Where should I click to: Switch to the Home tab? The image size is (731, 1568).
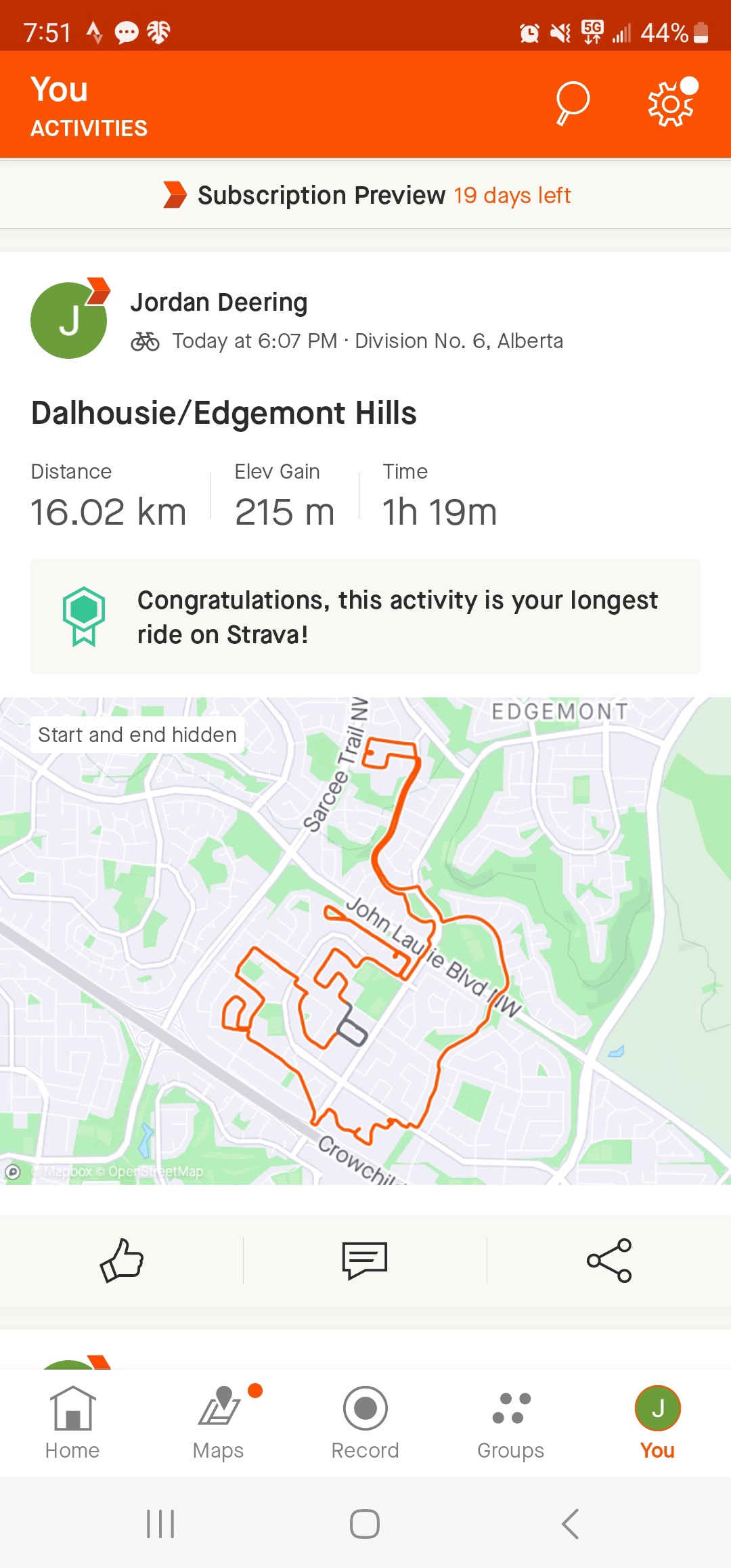72,1422
